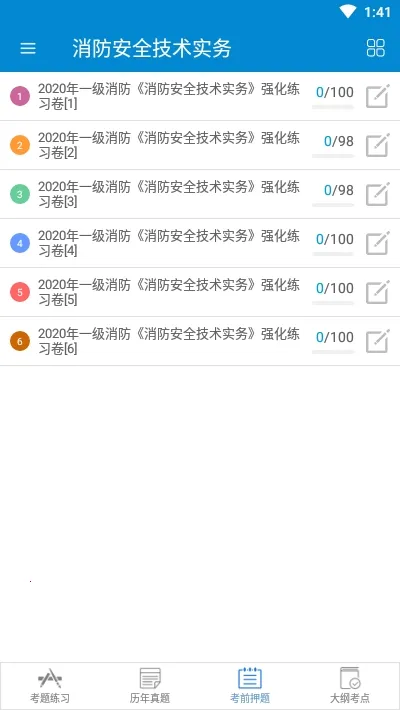Image resolution: width=400 pixels, height=710 pixels.
Task: Tap the edit icon beside 强化练习卷[1]
Action: [377, 96]
